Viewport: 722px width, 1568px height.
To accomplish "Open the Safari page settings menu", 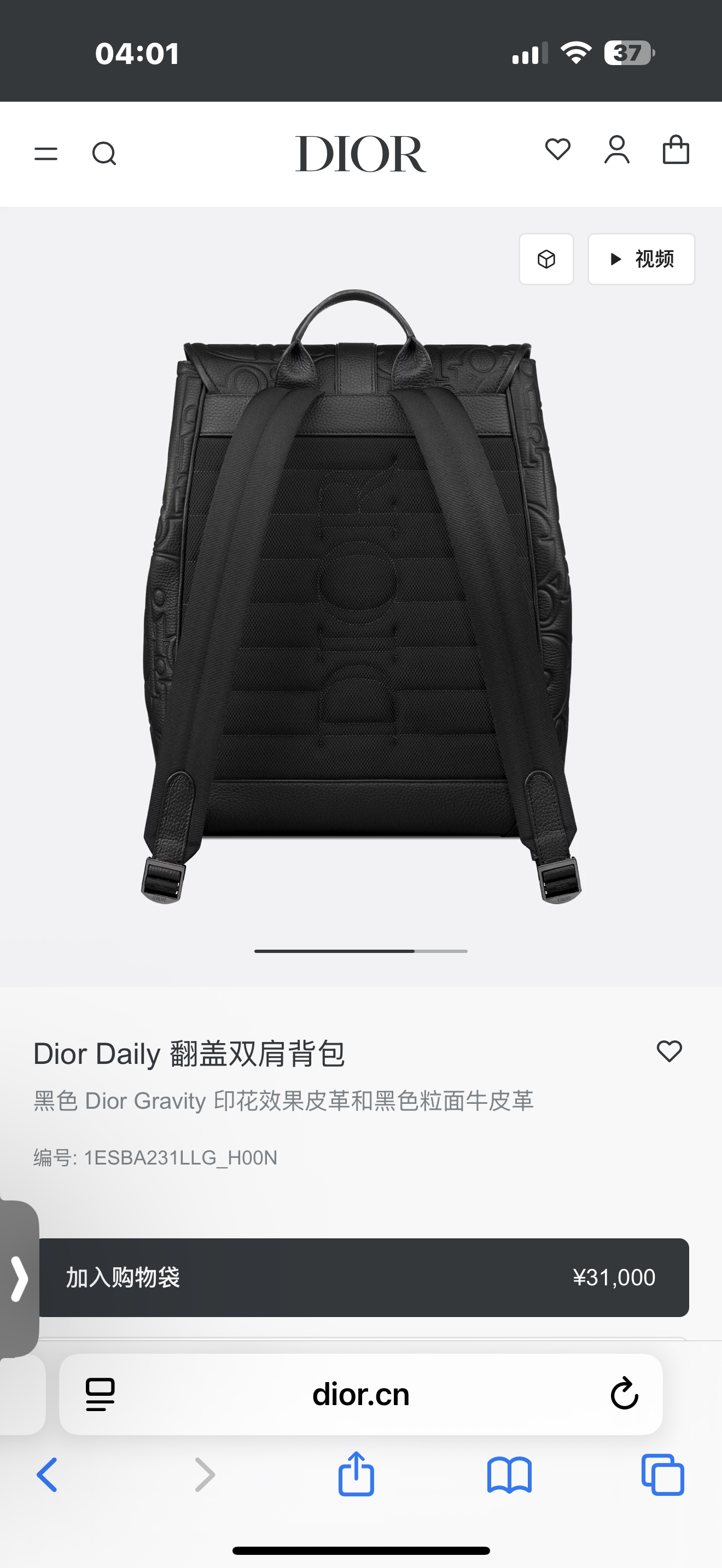I will click(x=101, y=1394).
